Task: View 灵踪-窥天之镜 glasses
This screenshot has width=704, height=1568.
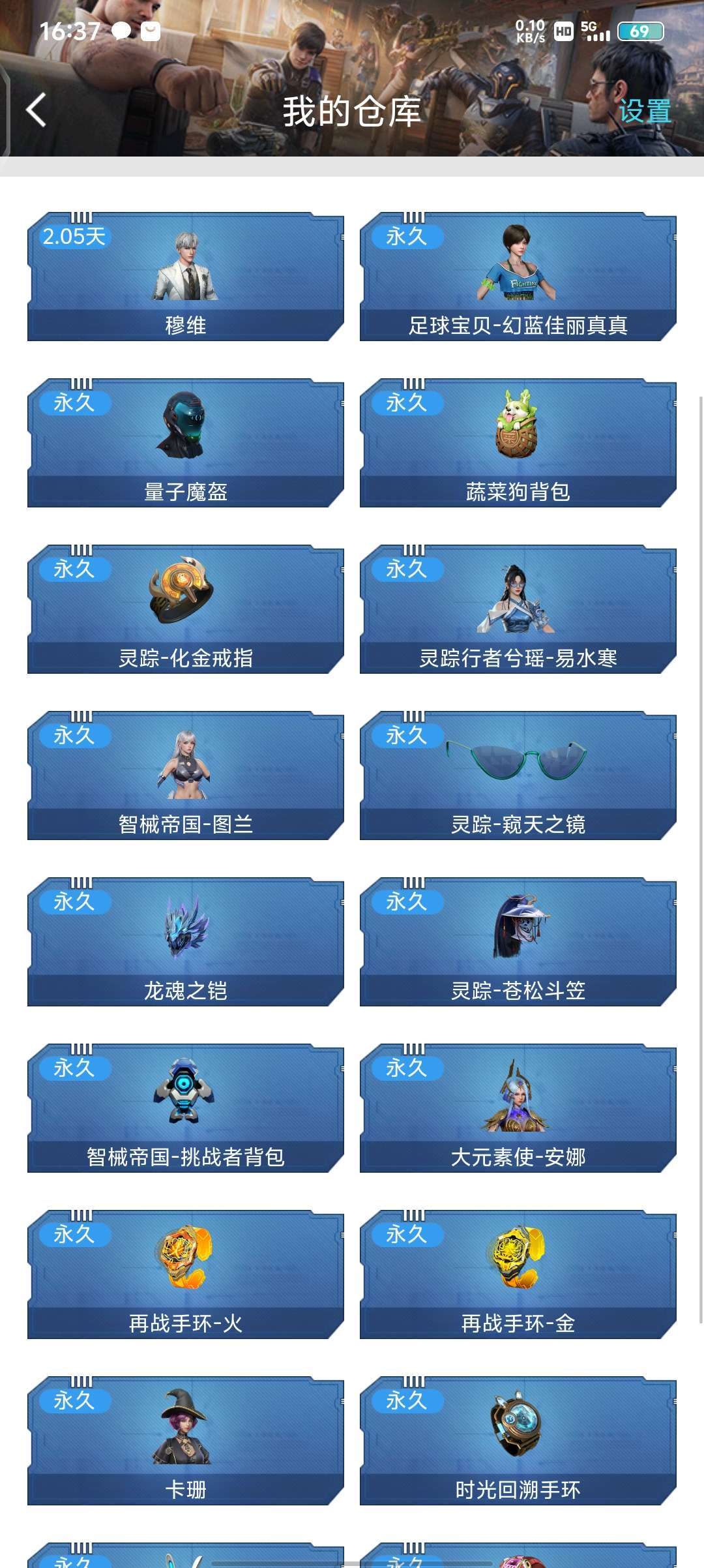Action: coord(518,776)
